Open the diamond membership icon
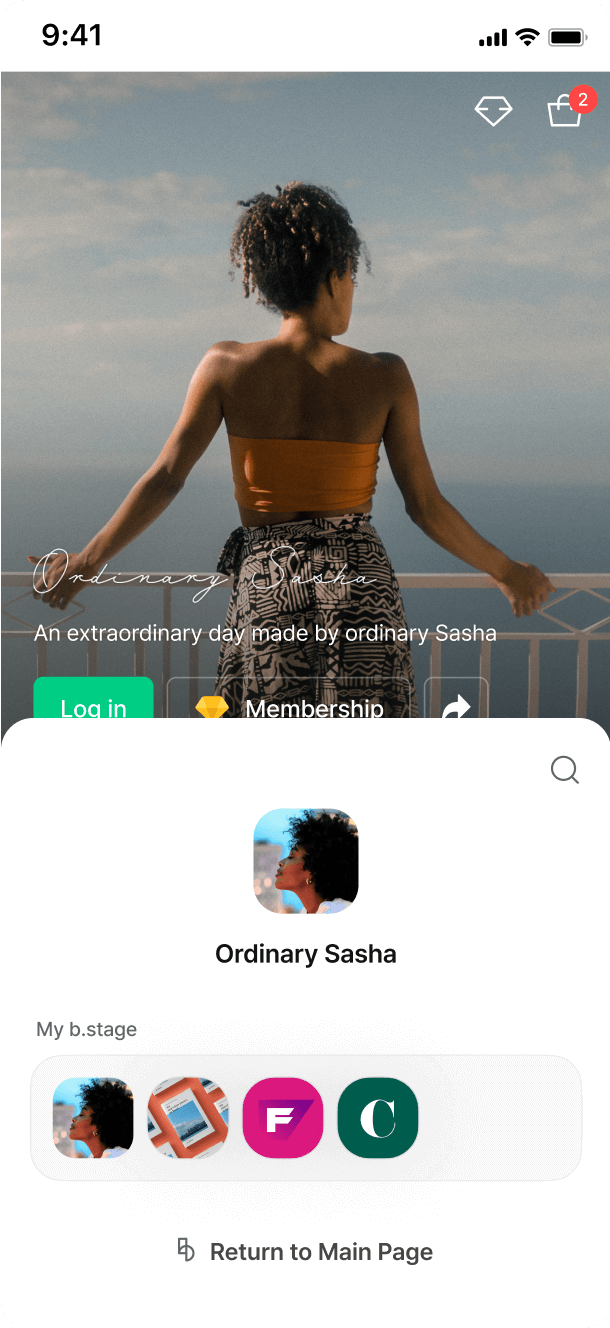Screen dimensions: 610x1328 (x=493, y=111)
